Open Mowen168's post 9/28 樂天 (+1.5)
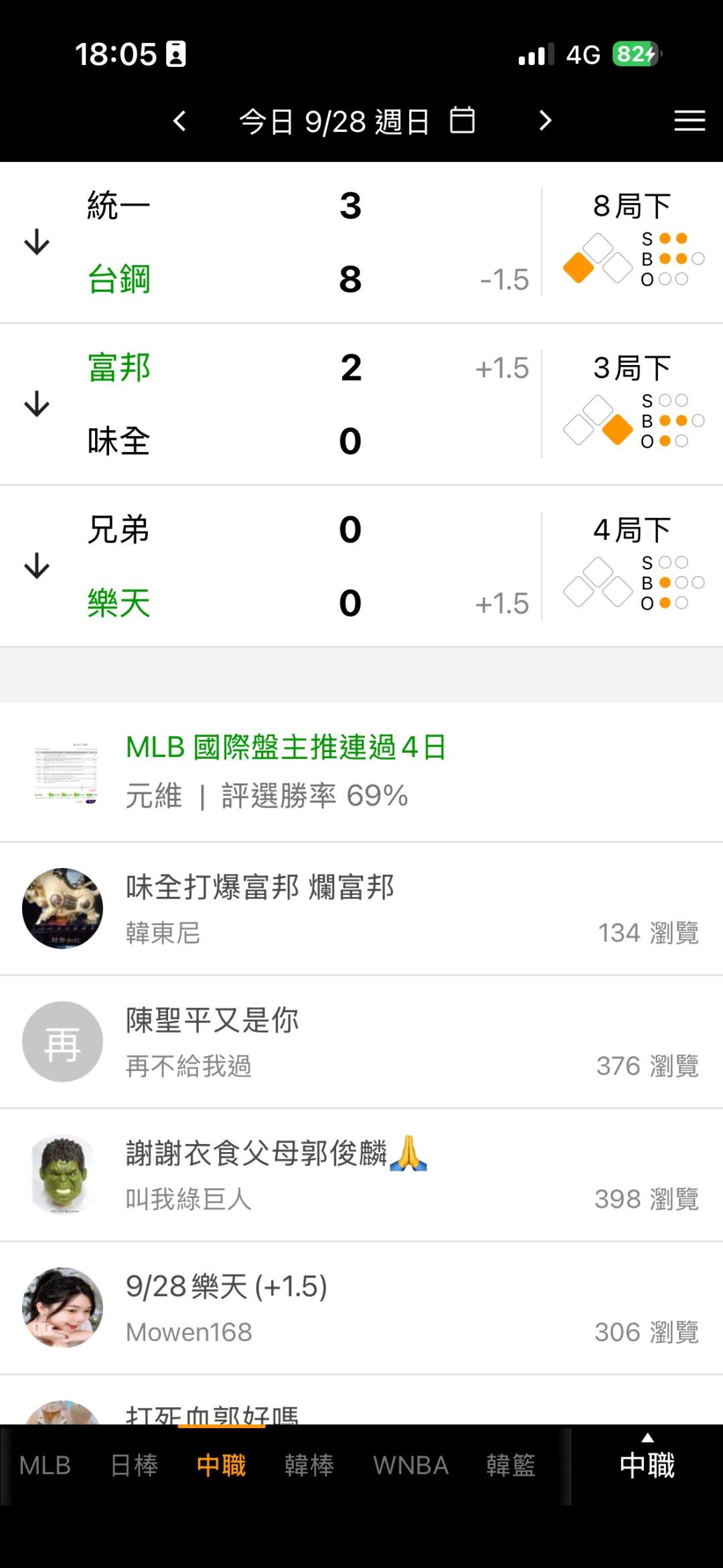 coord(226,1287)
